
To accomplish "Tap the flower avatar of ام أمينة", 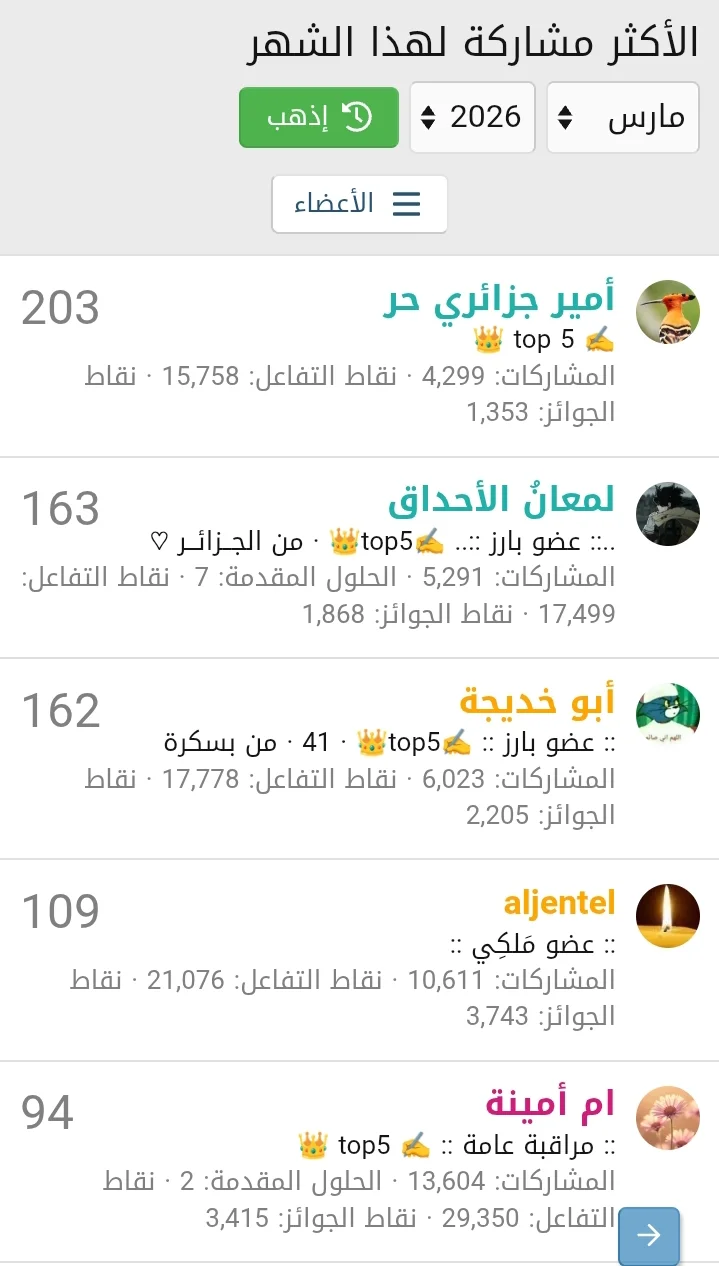I will 667,1118.
